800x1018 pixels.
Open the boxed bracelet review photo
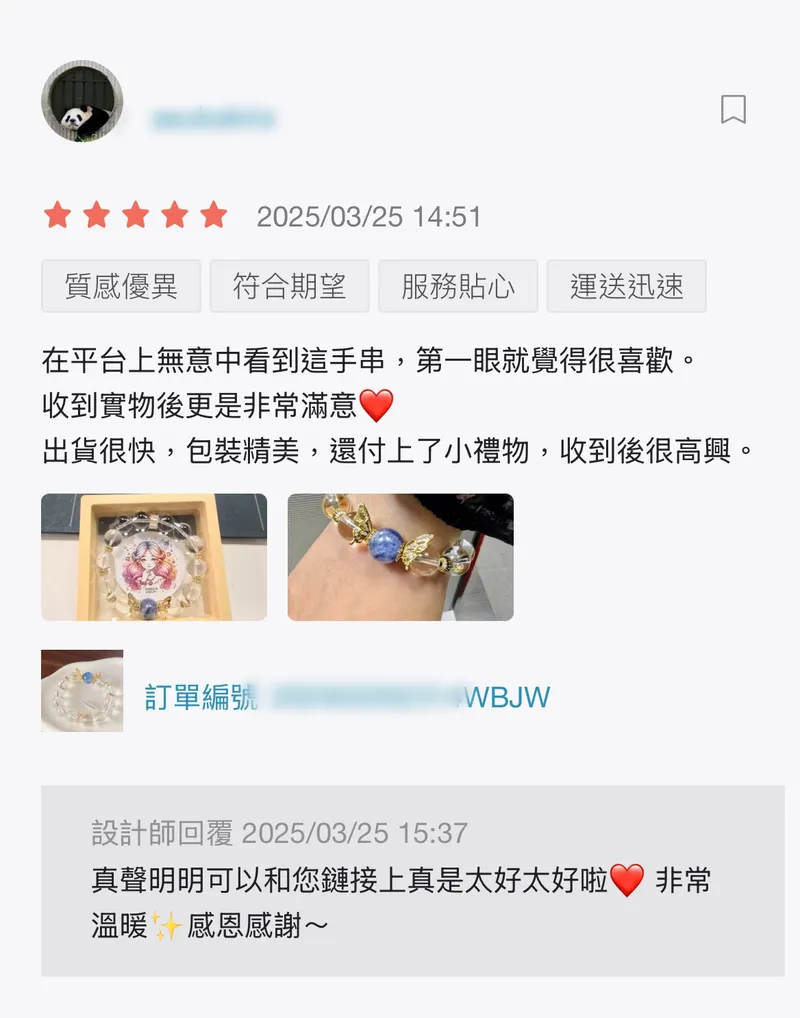coord(154,557)
